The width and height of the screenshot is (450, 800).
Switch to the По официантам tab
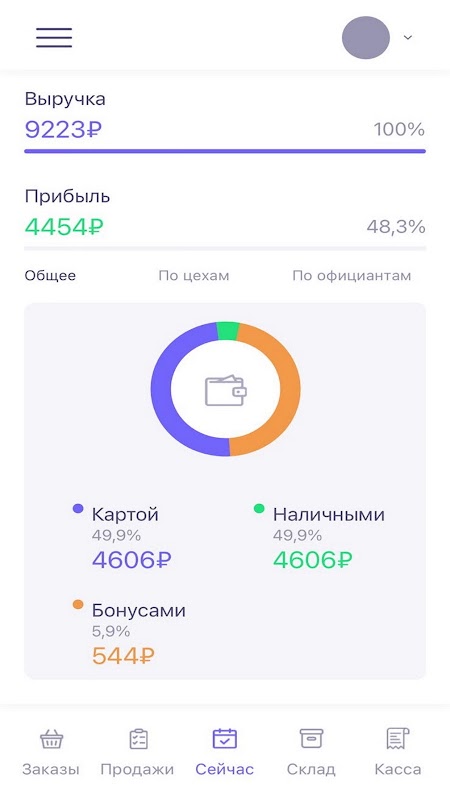352,276
